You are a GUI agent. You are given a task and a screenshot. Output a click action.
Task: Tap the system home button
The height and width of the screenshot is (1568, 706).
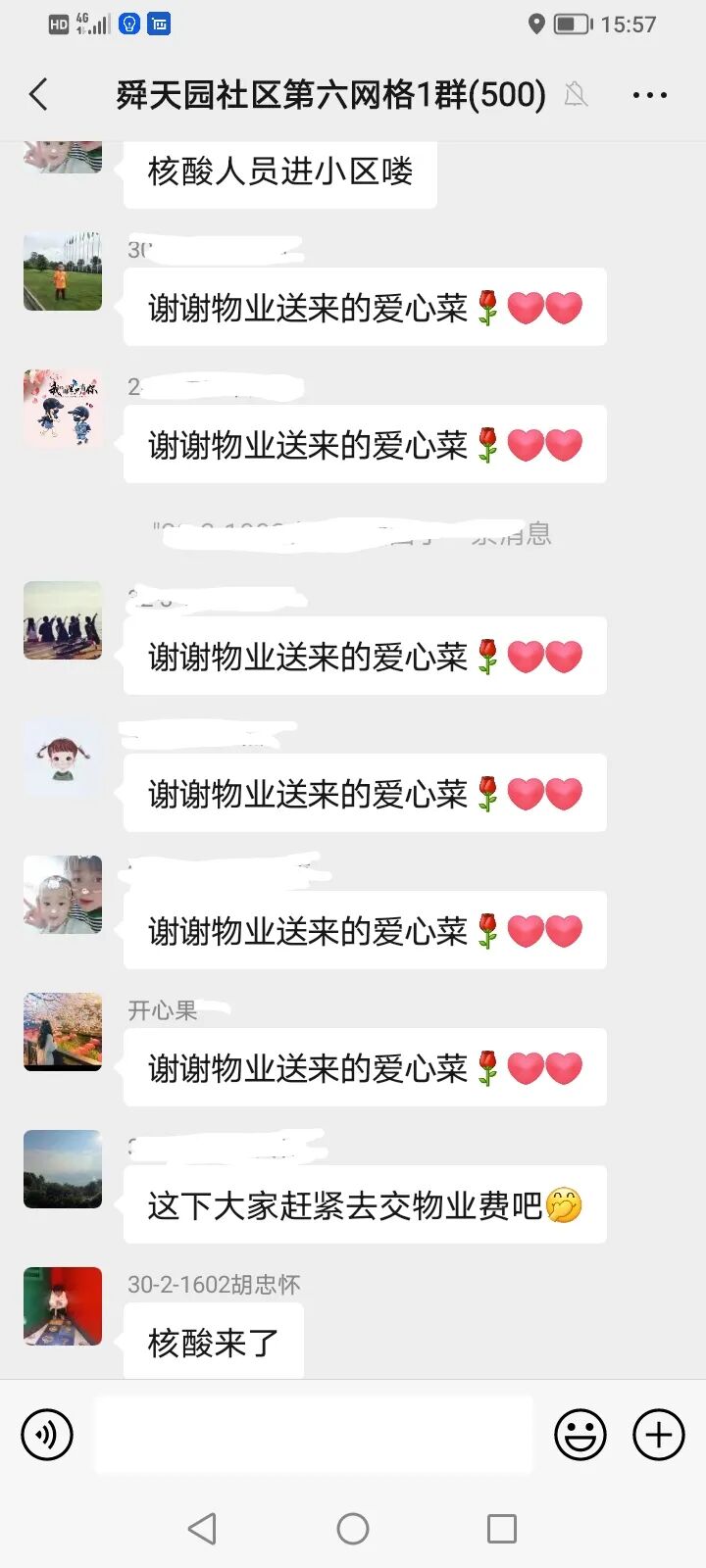coord(353,1529)
